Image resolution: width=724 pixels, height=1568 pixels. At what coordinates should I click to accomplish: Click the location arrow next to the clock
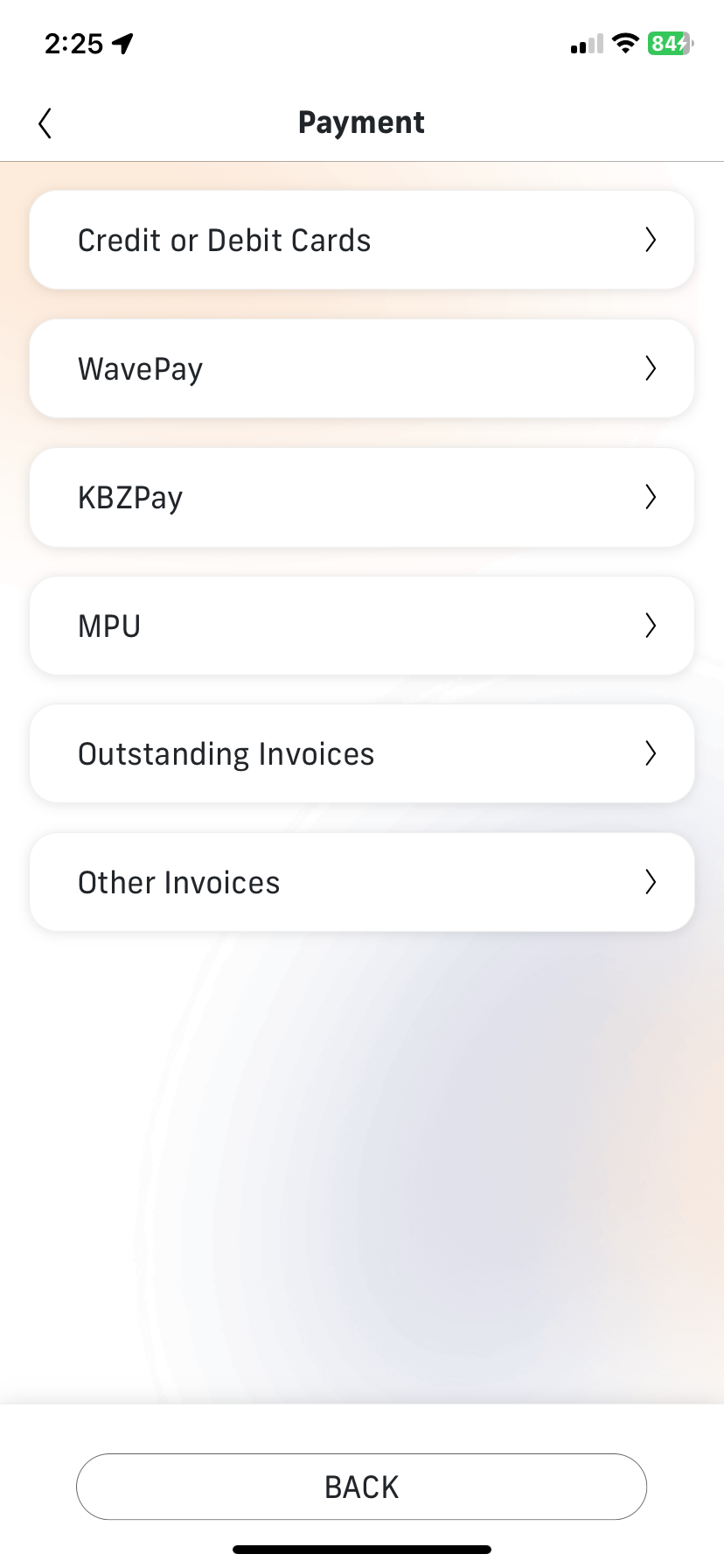click(x=121, y=42)
